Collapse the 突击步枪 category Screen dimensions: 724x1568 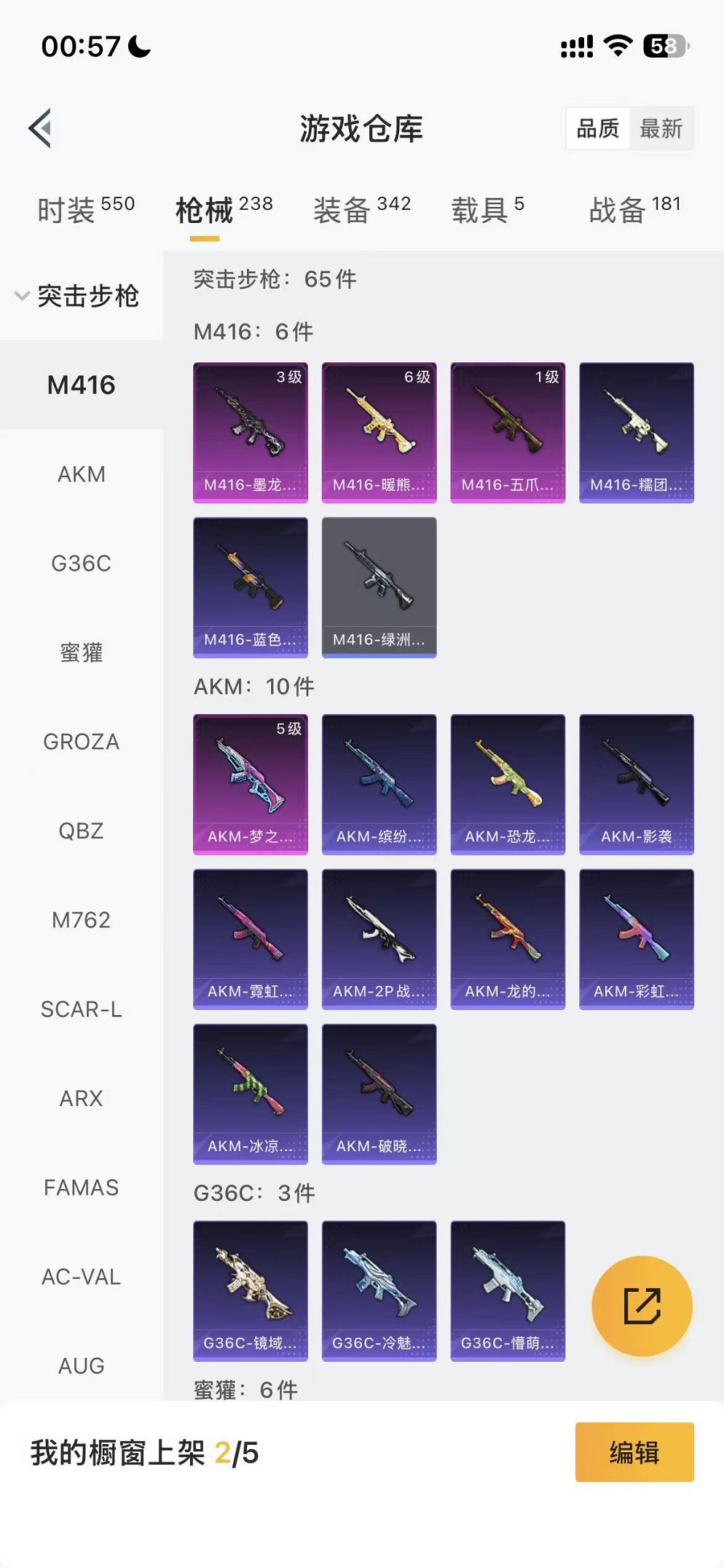pyautogui.click(x=77, y=296)
